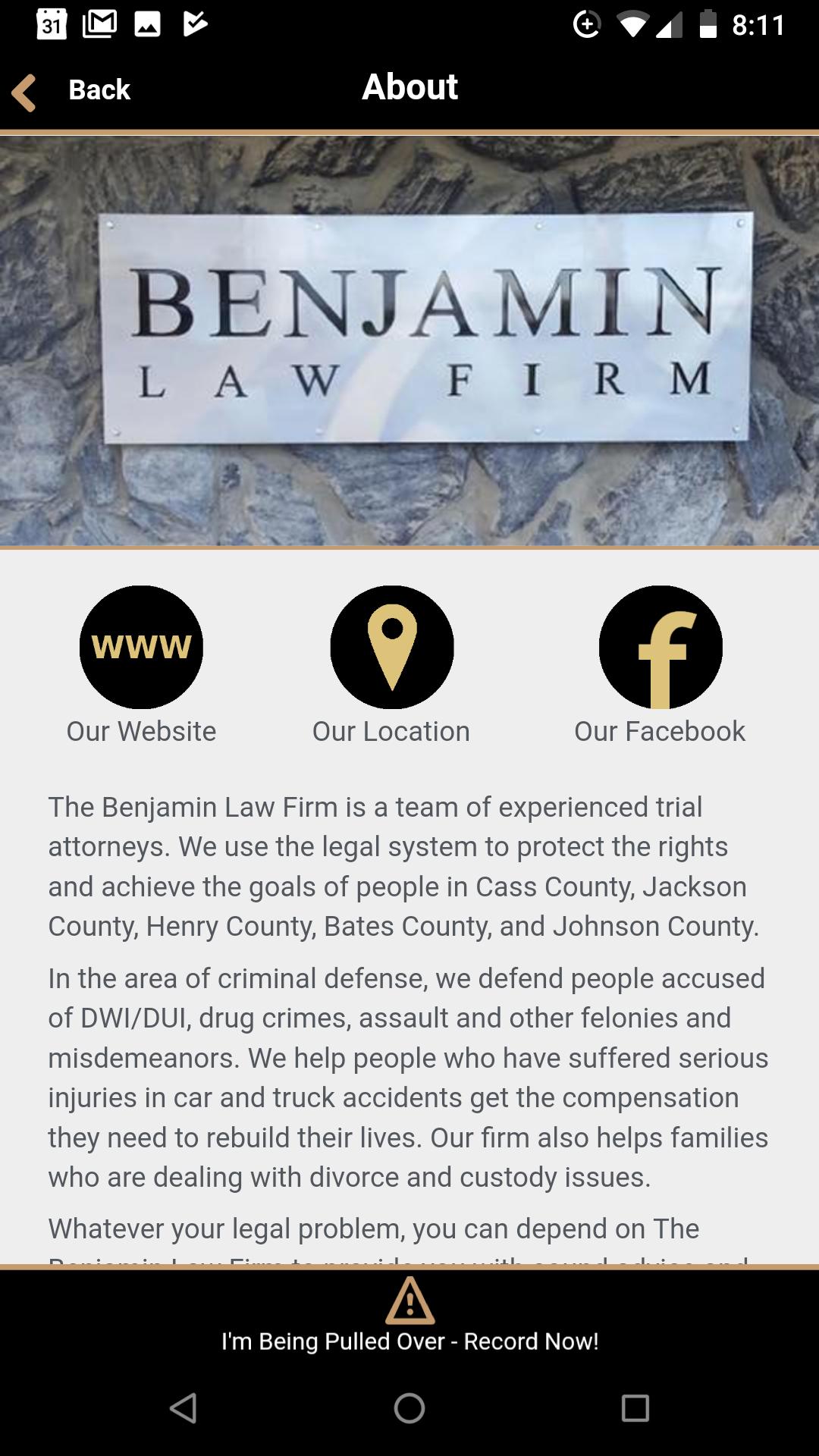The image size is (819, 1456).
Task: Go back using the Back button
Action: coord(73,90)
